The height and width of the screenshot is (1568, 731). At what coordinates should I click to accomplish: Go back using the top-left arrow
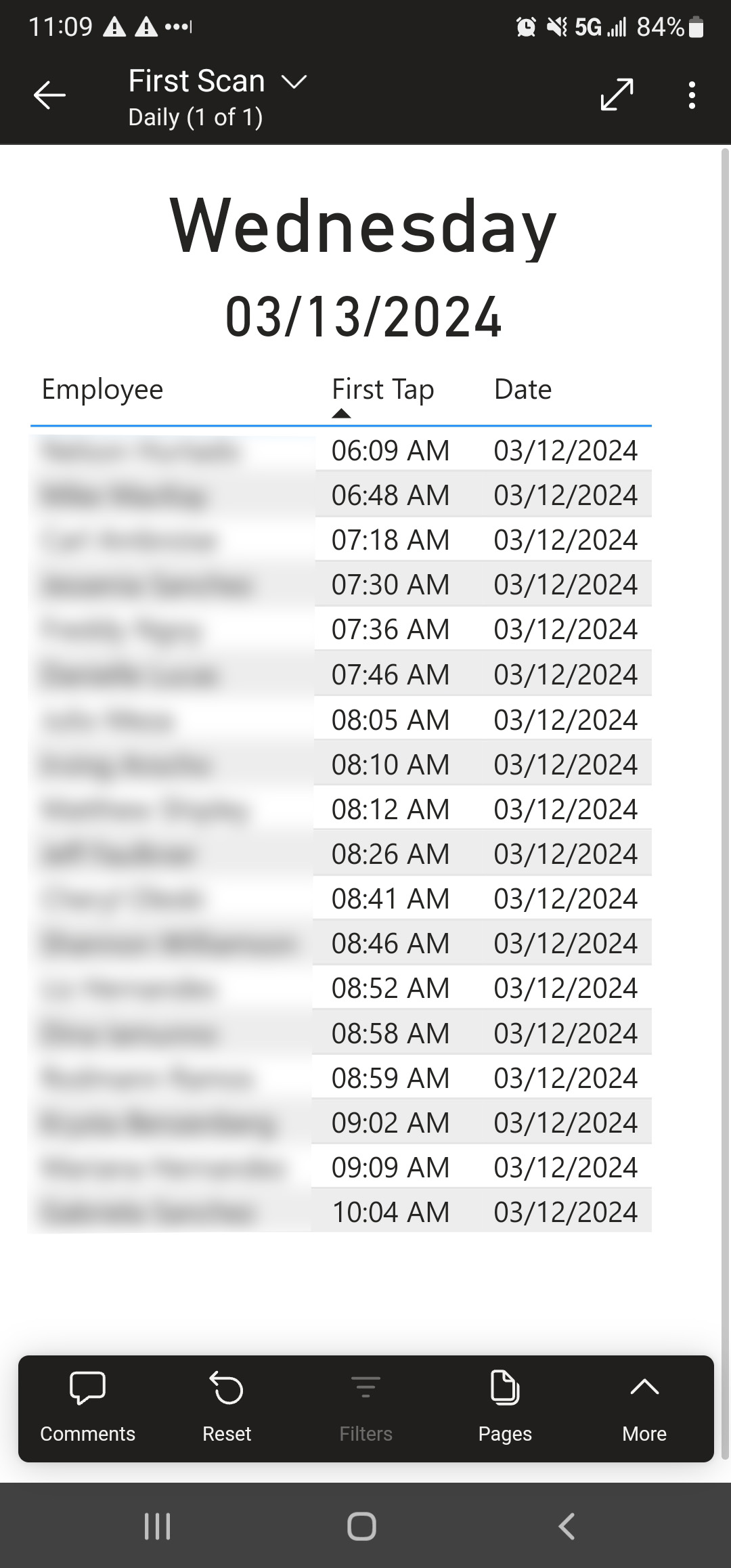pyautogui.click(x=49, y=95)
